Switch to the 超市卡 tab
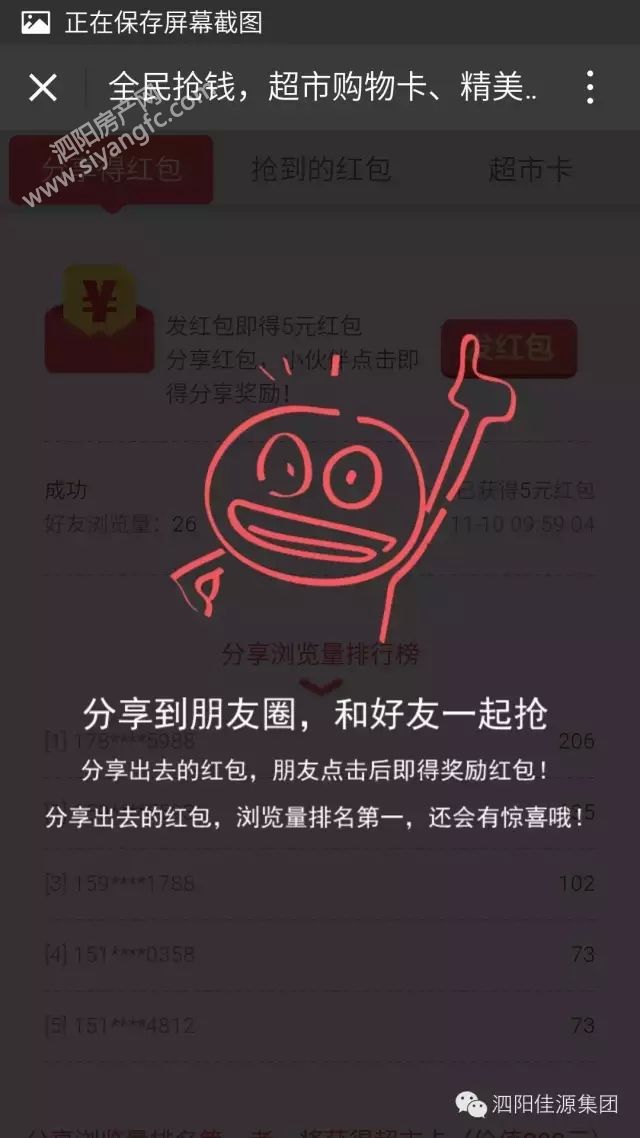This screenshot has height=1138, width=640. pos(530,169)
